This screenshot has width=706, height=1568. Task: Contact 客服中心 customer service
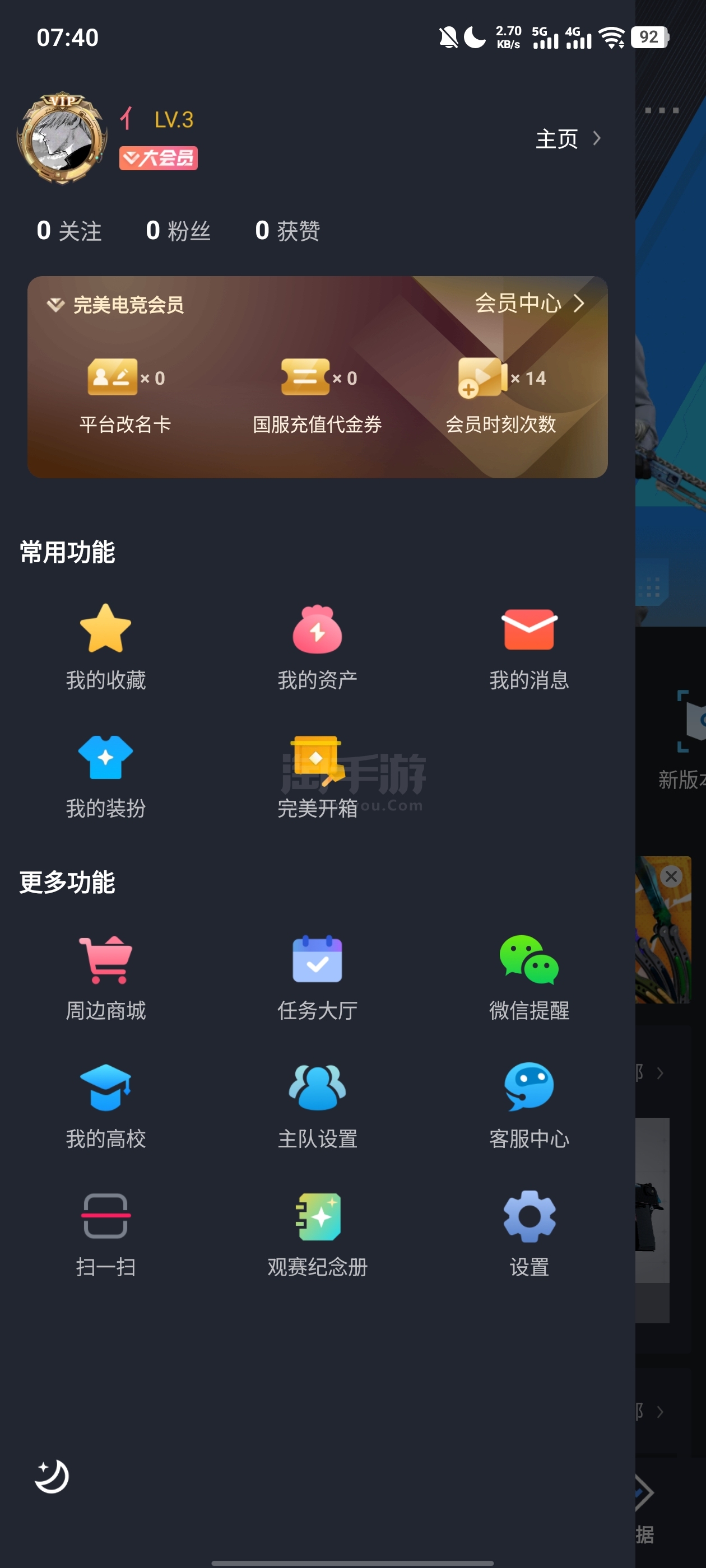tap(529, 1106)
